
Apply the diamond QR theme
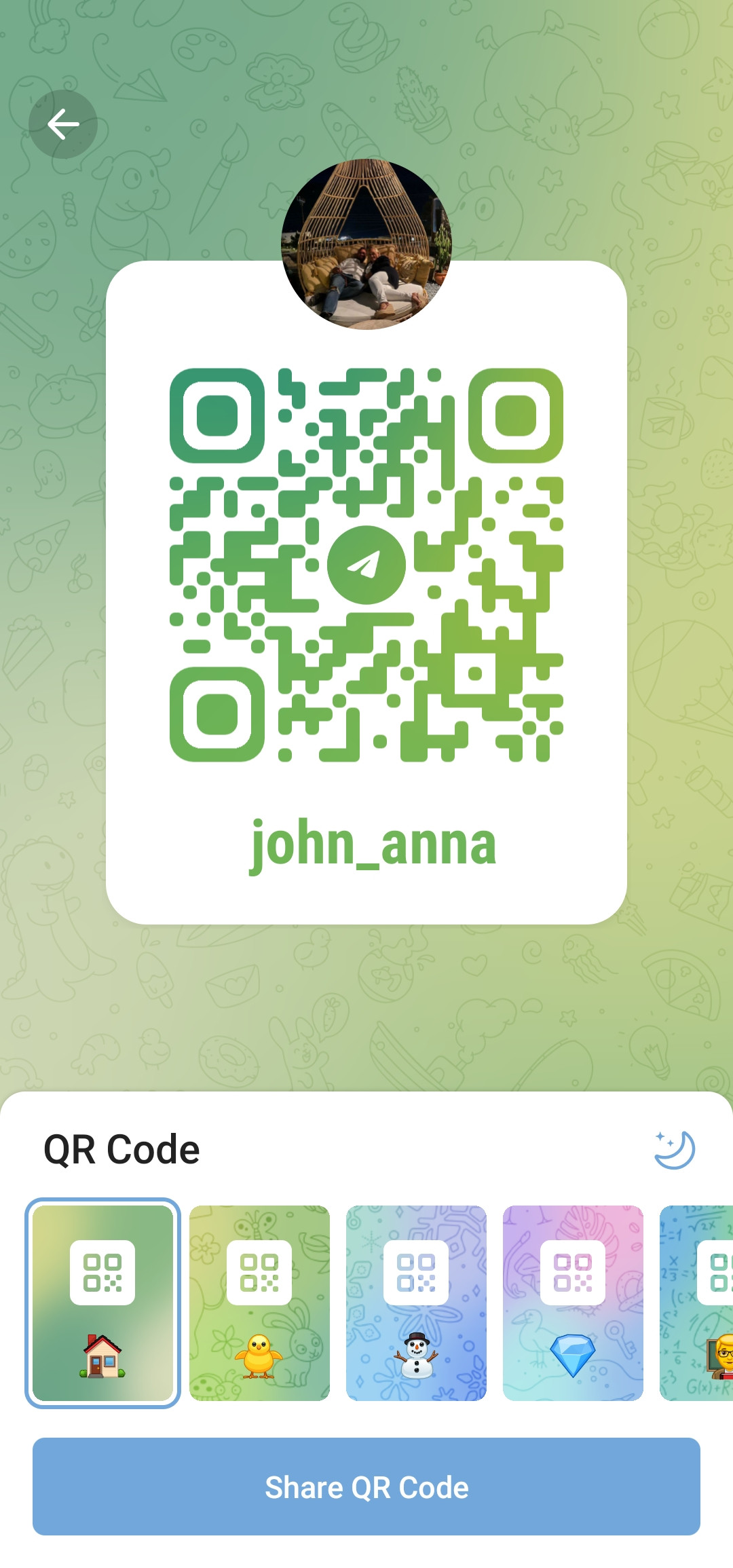click(x=573, y=1303)
